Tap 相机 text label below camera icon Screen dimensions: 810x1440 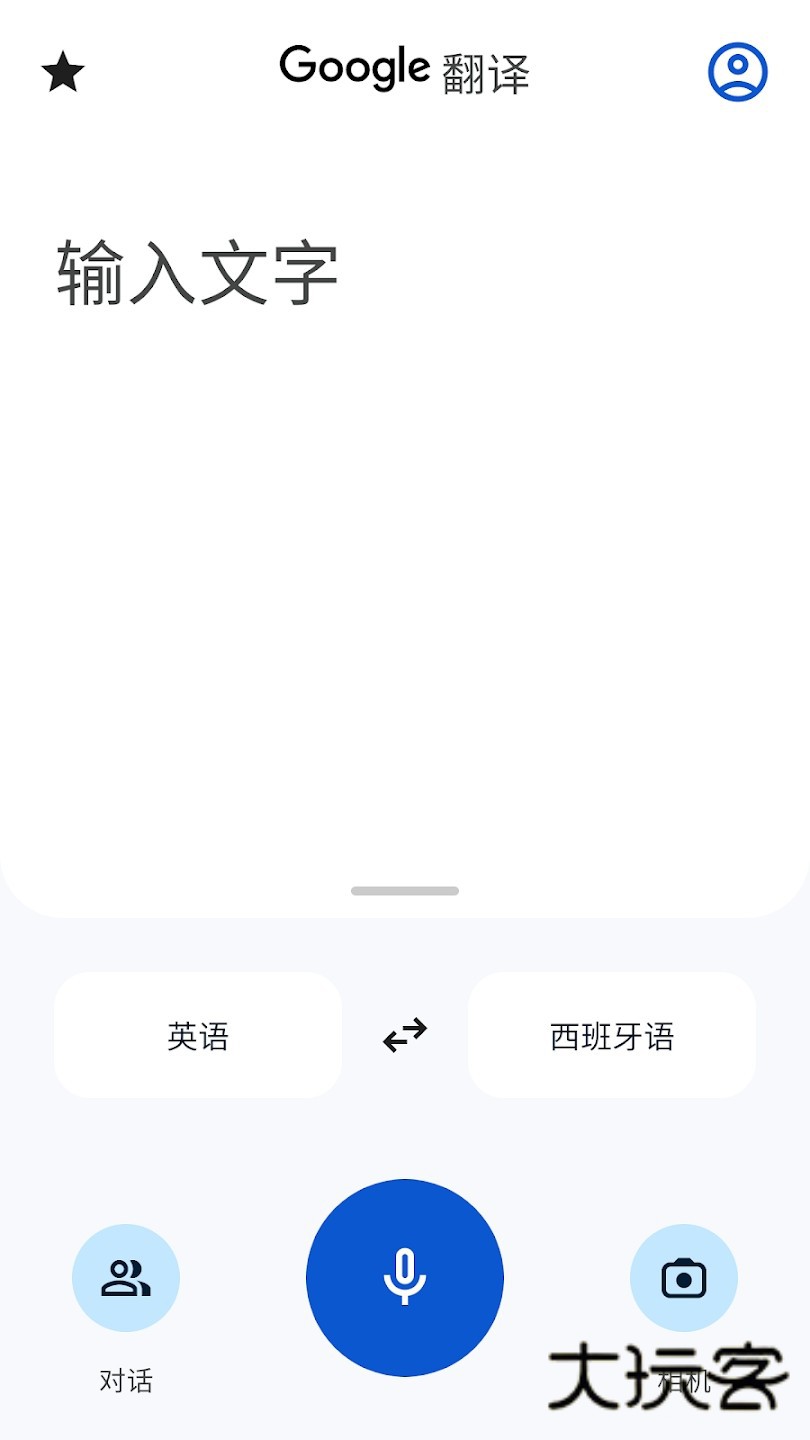[x=684, y=1380]
